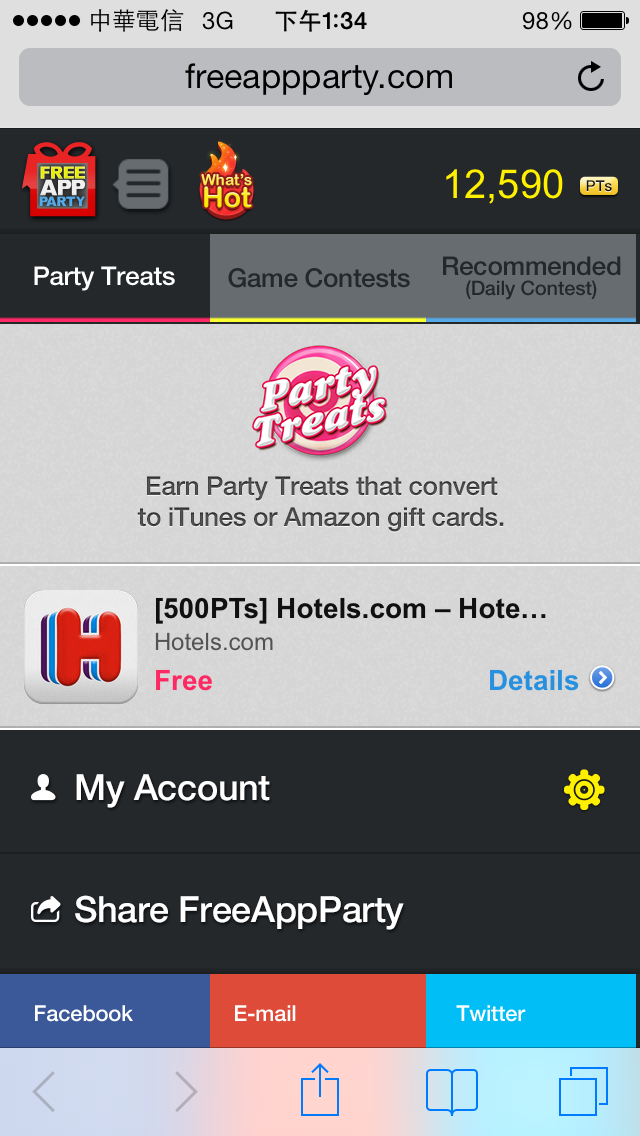
Task: Open account settings gear
Action: point(584,790)
